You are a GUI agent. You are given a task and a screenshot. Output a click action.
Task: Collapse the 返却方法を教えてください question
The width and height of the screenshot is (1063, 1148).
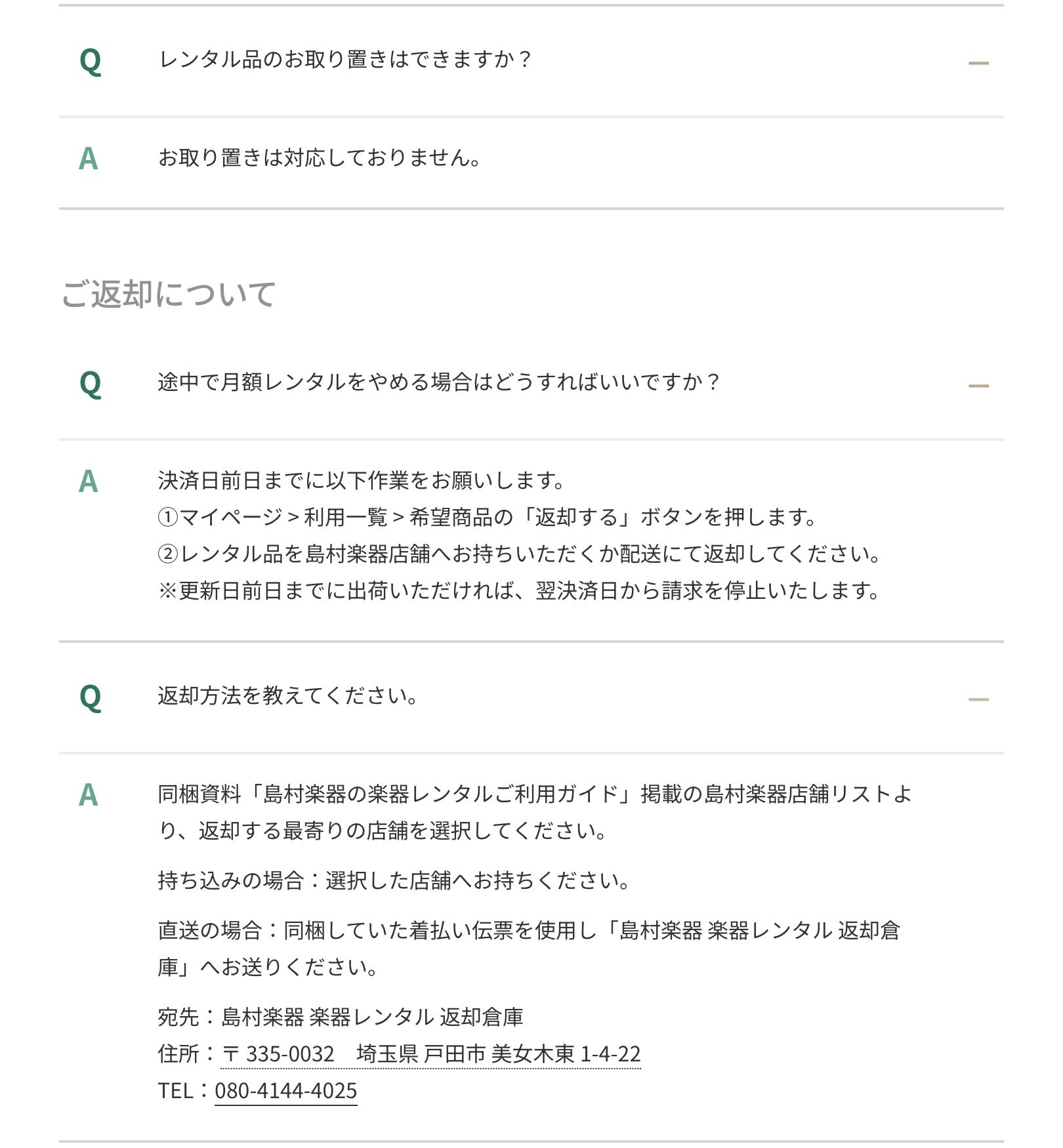coord(978,699)
